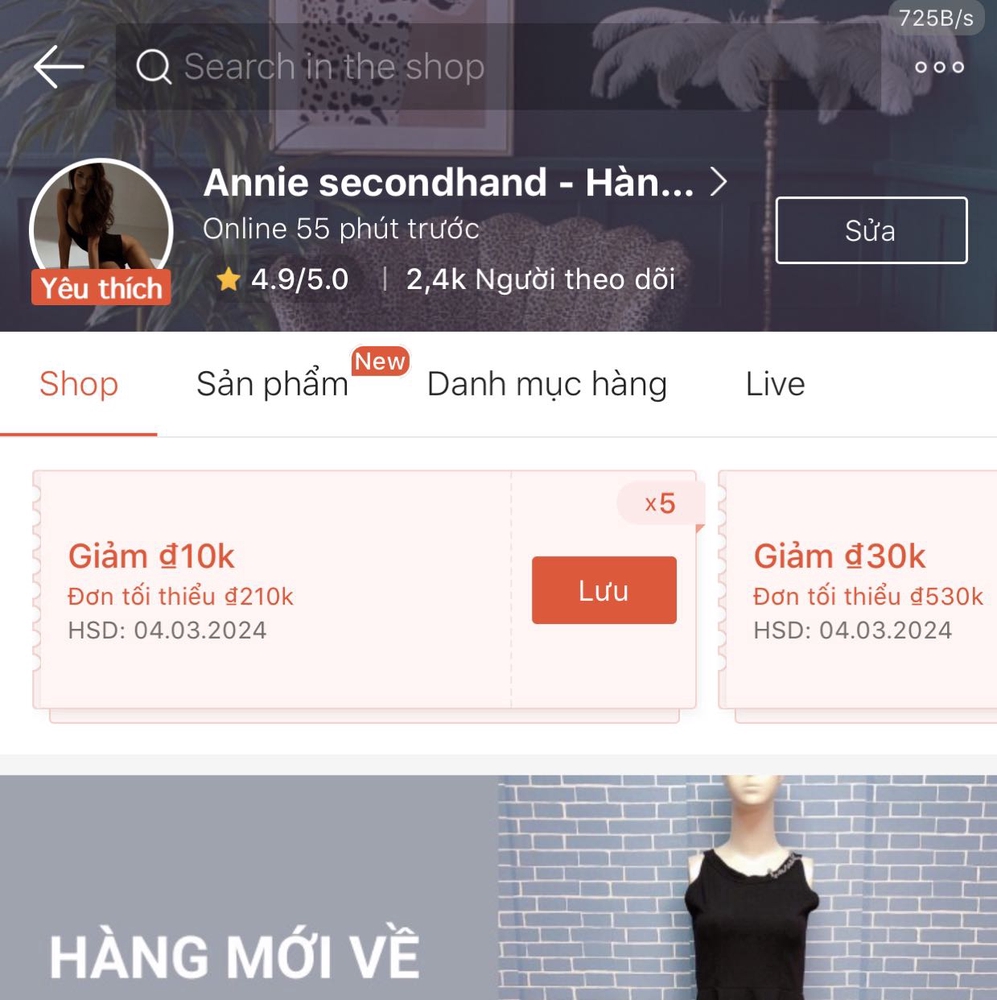
Task: Select the Yêu thích shop badge
Action: pos(101,288)
